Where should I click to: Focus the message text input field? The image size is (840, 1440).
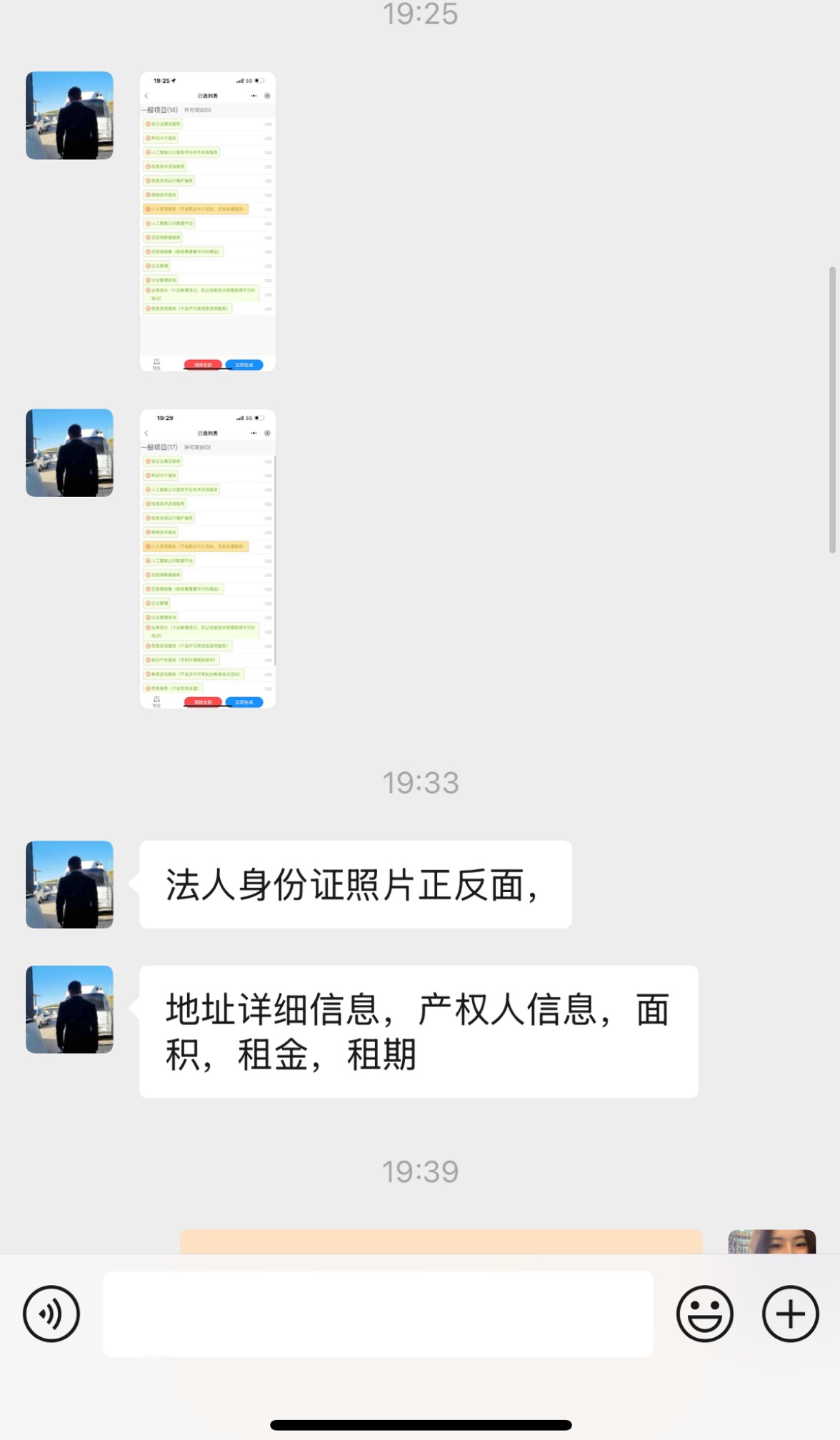point(378,1314)
